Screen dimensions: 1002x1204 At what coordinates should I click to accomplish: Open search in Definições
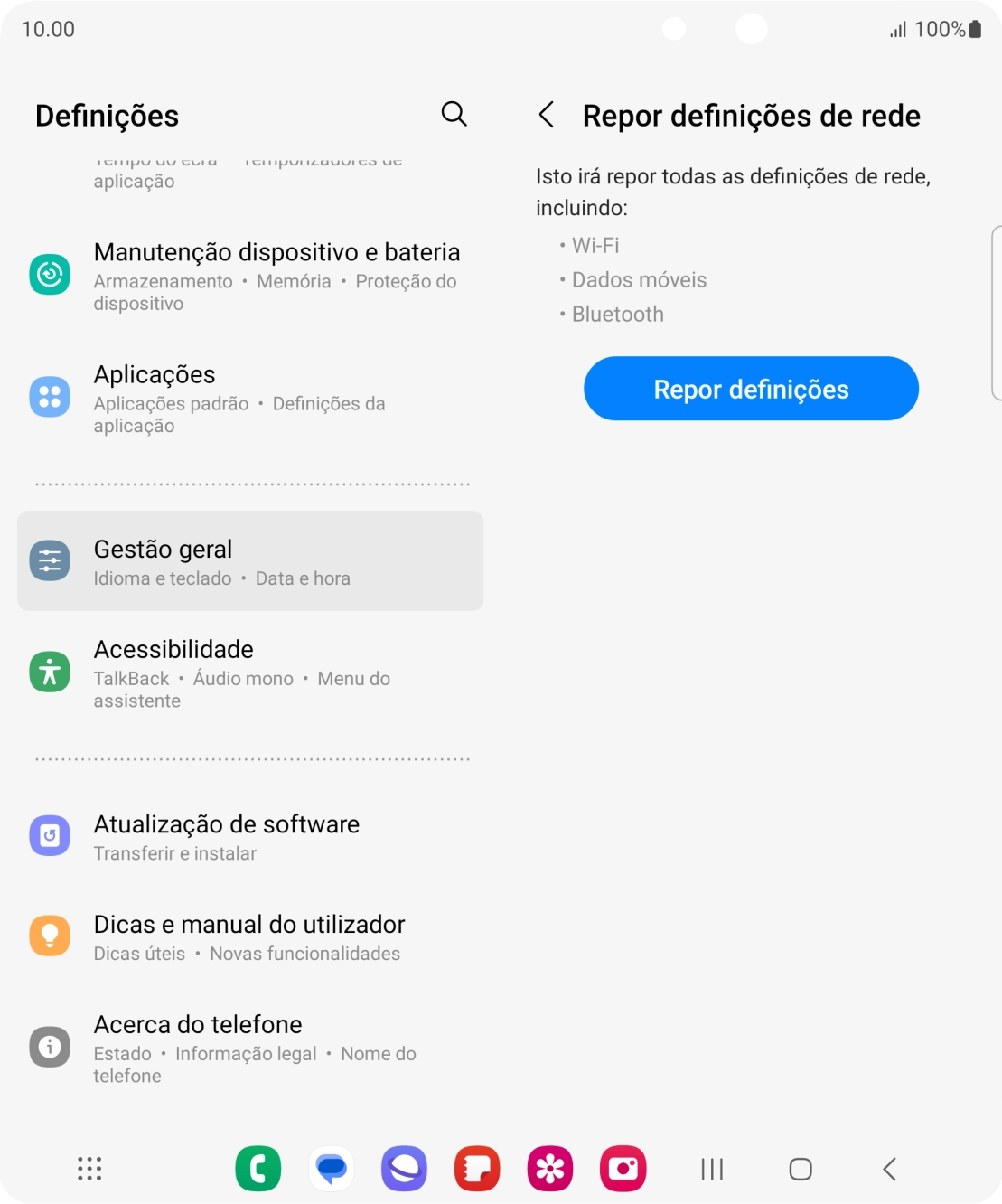pos(454,114)
